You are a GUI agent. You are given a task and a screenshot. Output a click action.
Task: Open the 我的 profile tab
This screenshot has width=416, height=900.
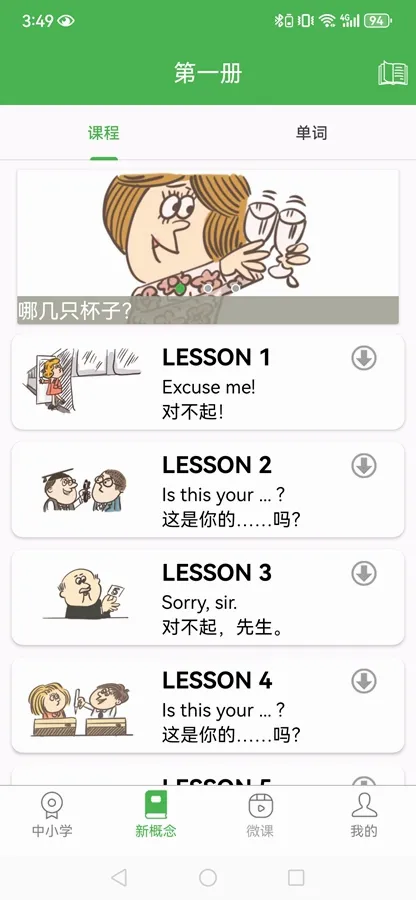[364, 814]
